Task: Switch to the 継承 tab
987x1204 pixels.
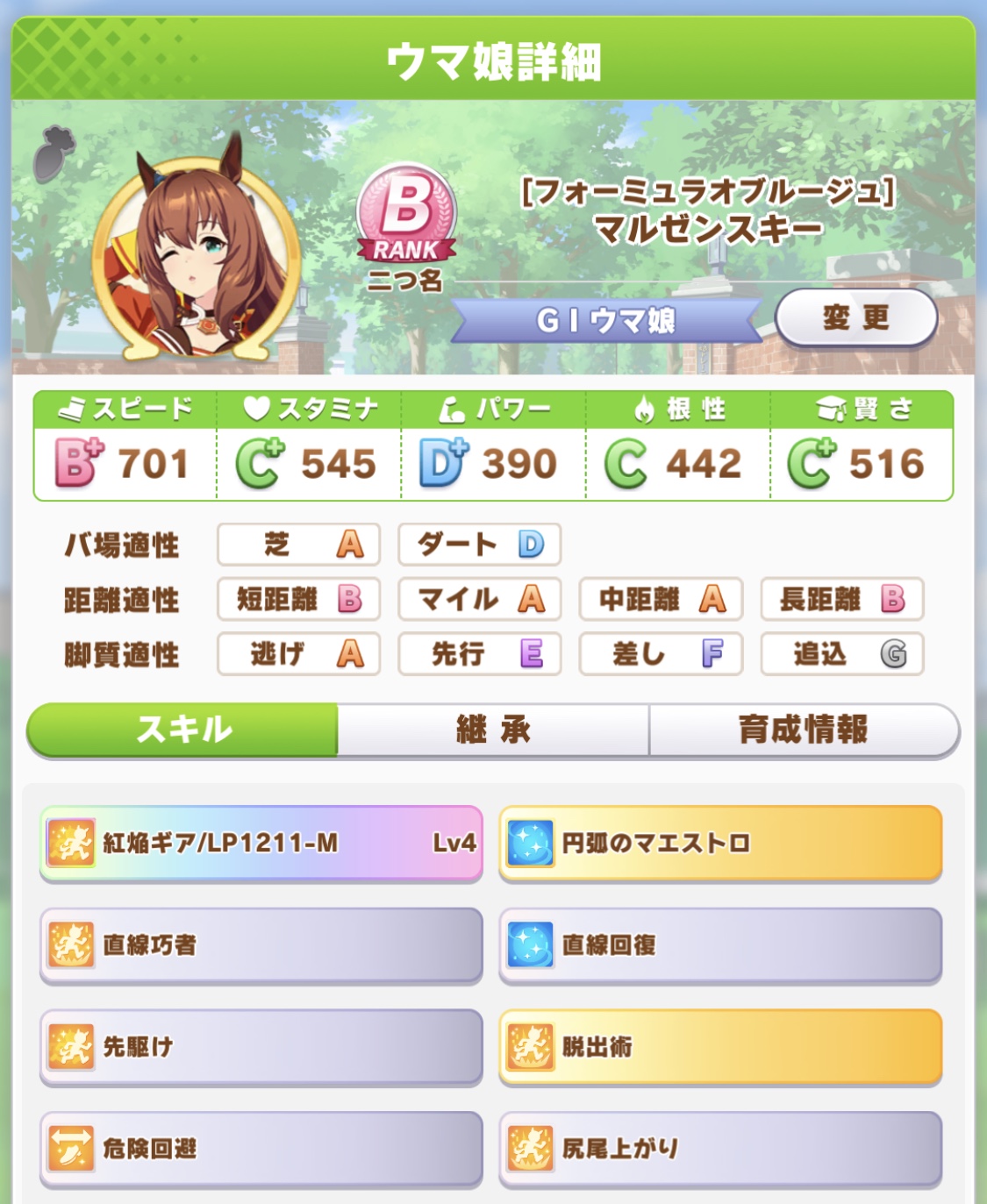Action: click(x=493, y=730)
